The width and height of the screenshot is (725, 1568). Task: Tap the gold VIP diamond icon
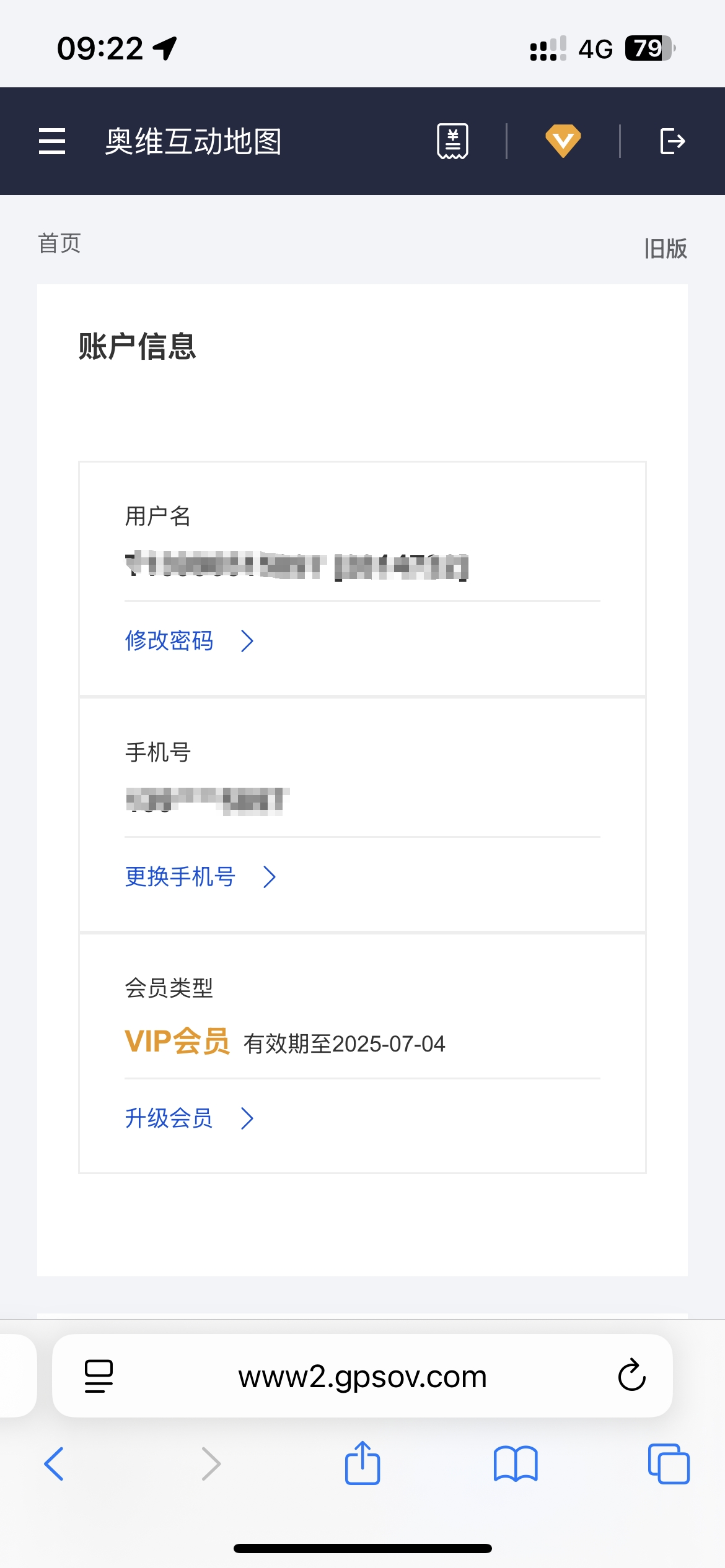point(563,141)
